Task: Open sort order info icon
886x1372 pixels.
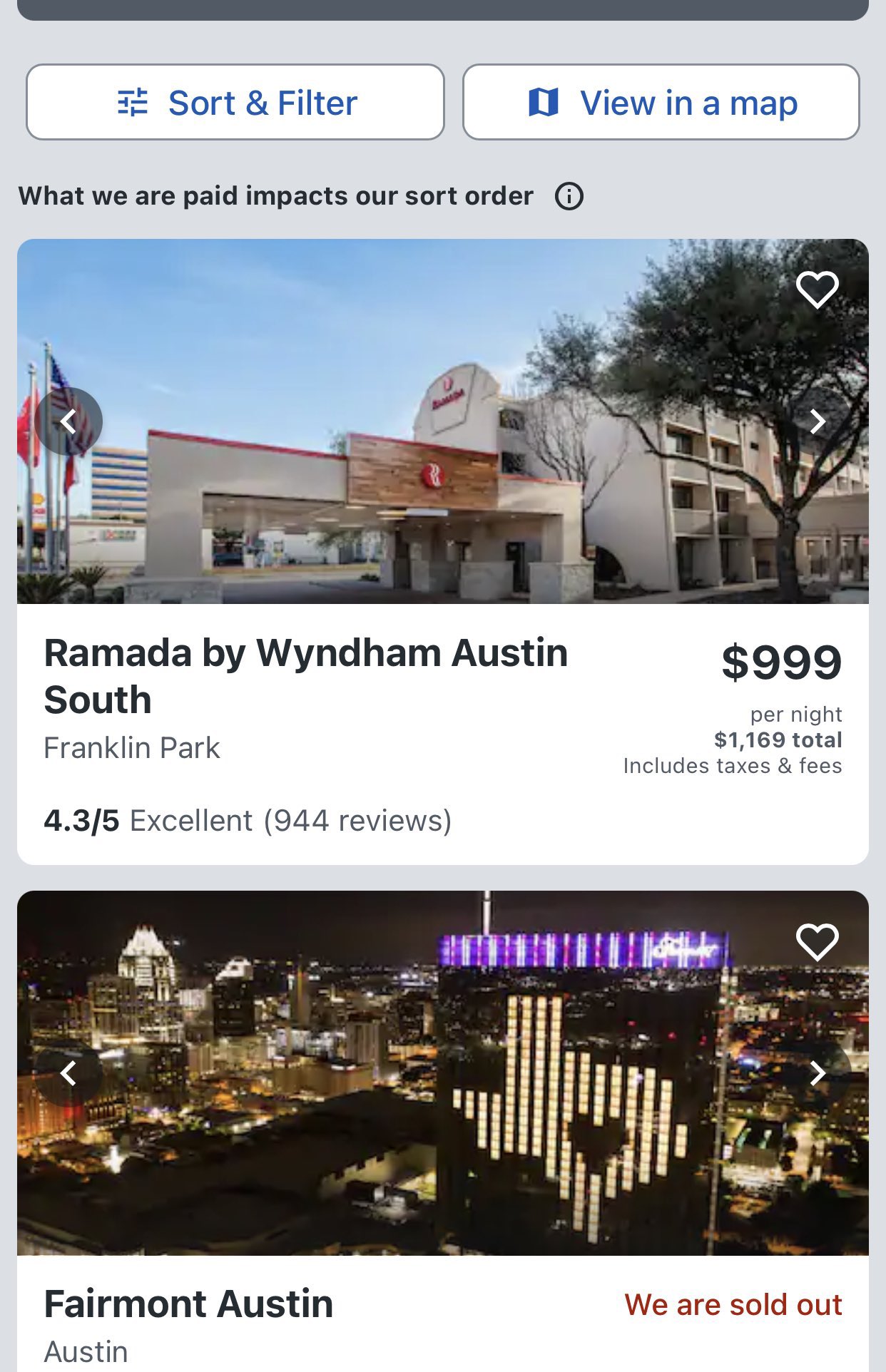Action: [569, 196]
